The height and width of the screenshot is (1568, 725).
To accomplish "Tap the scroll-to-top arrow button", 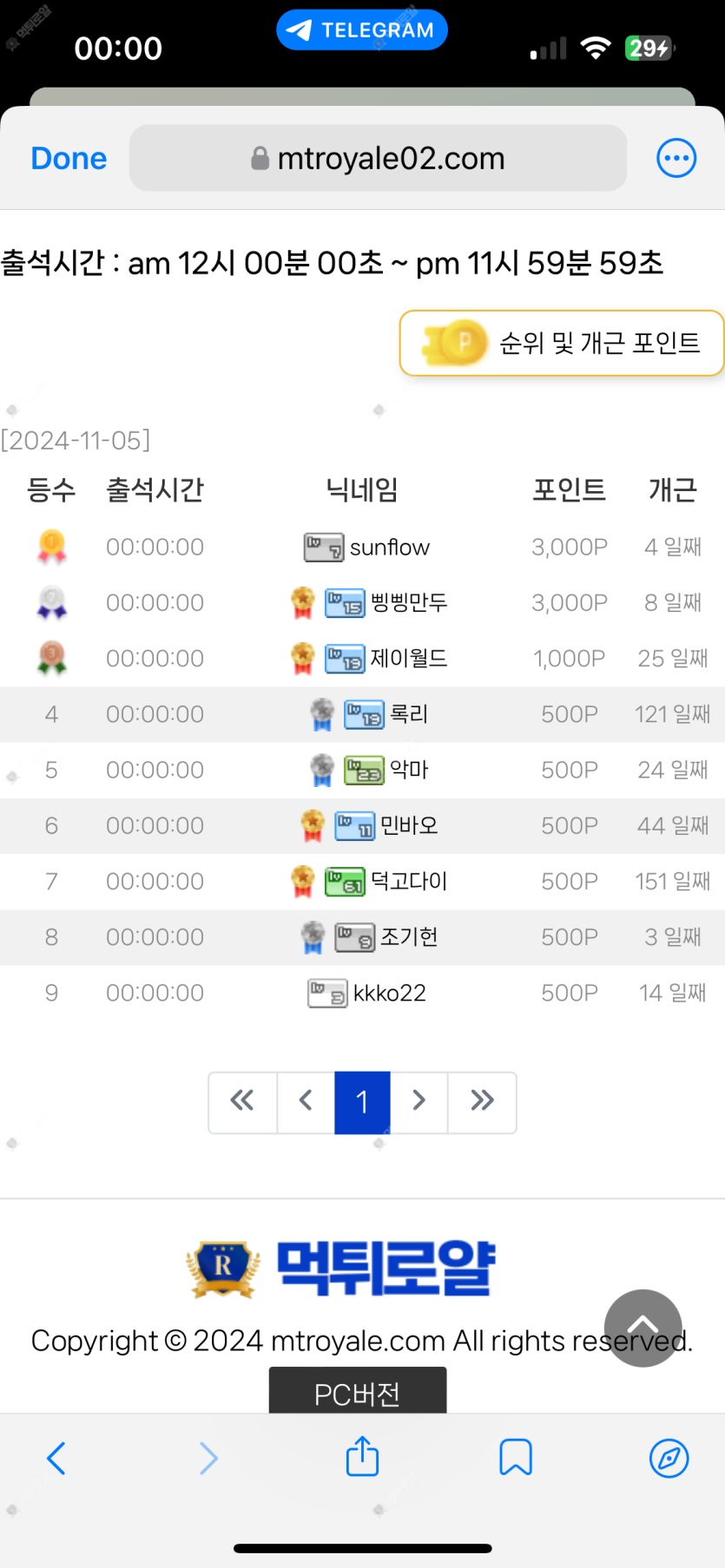I will 643,1327.
